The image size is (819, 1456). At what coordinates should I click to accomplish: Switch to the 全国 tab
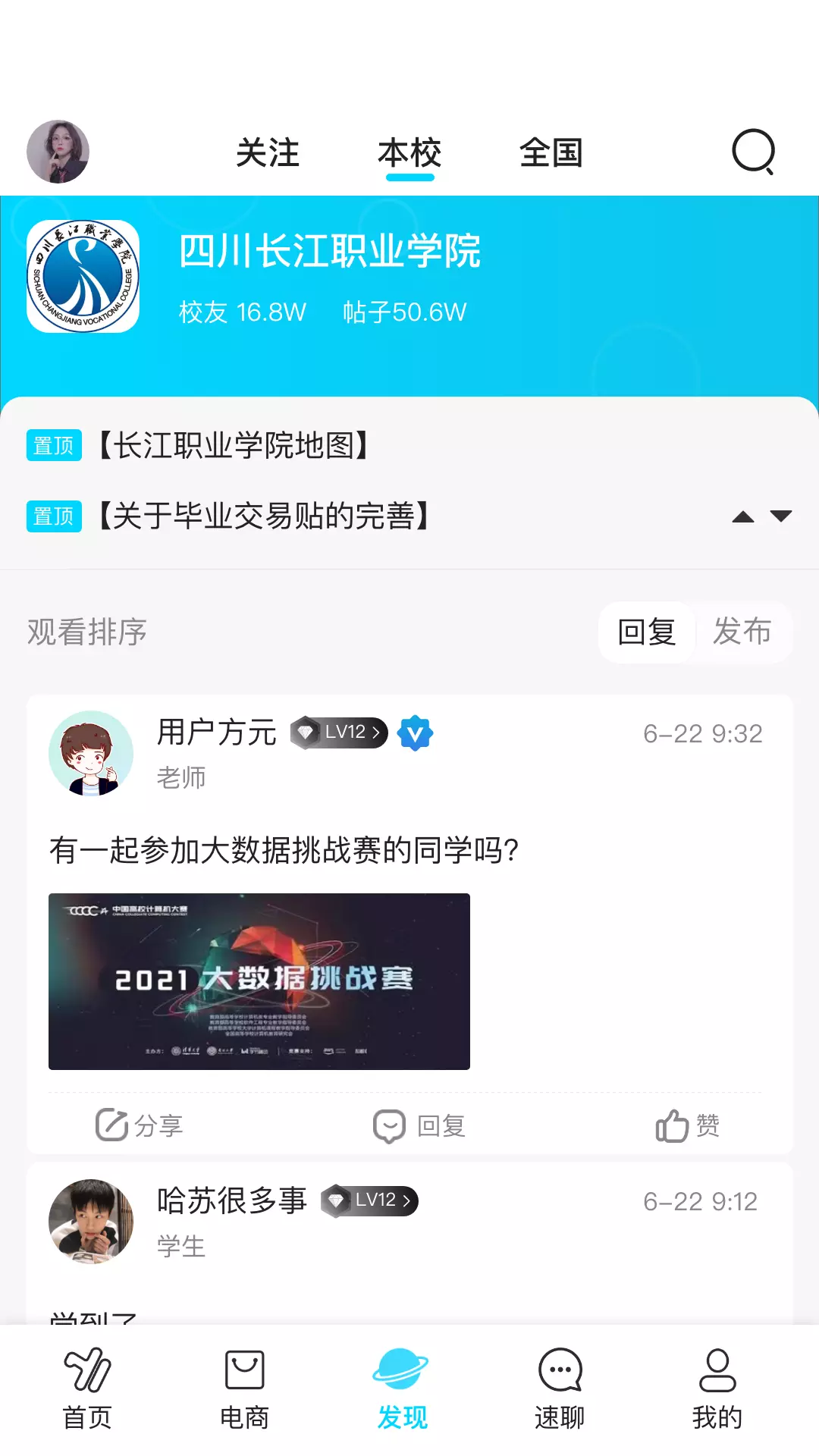pos(551,153)
